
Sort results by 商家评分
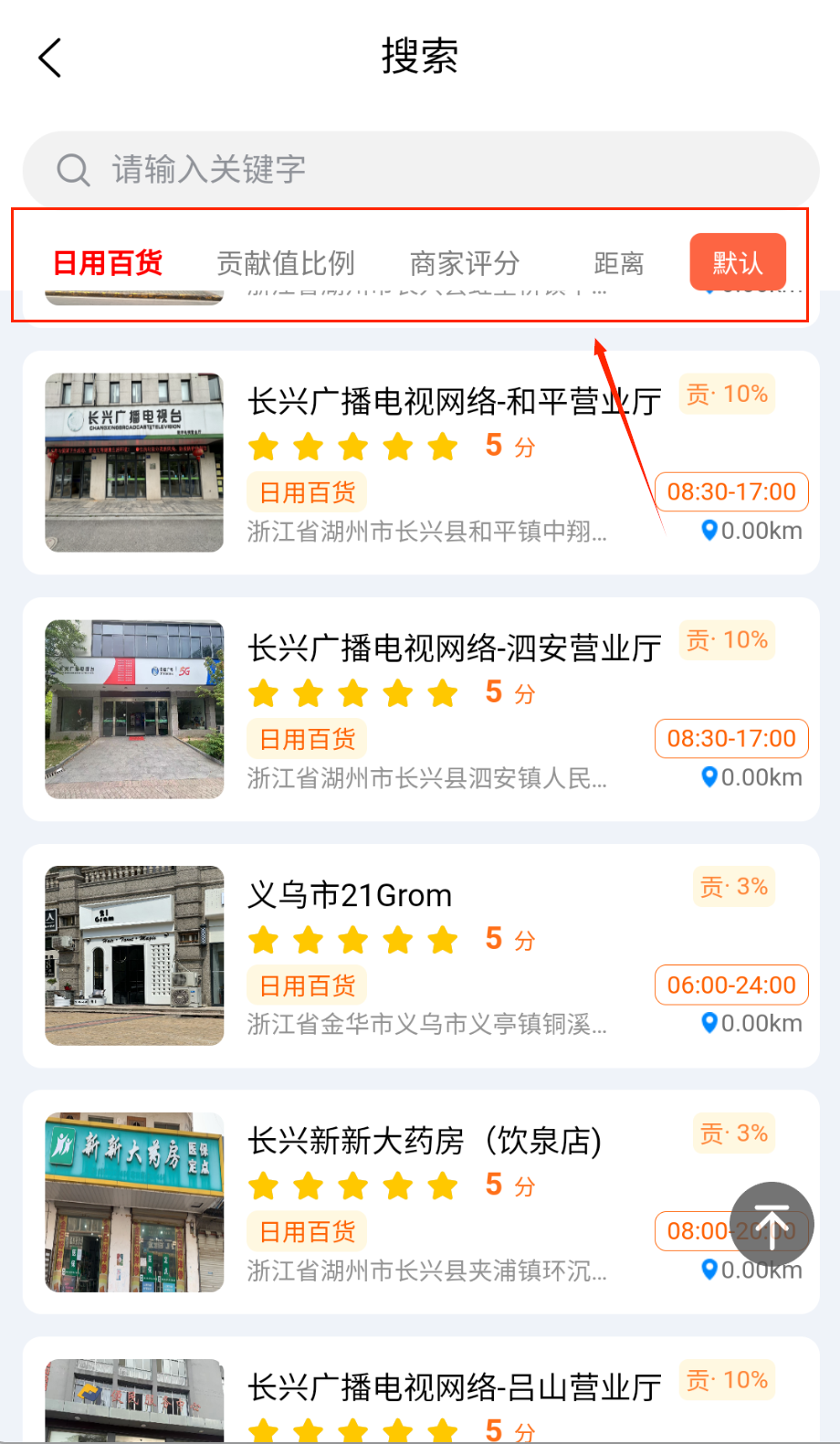(x=465, y=264)
